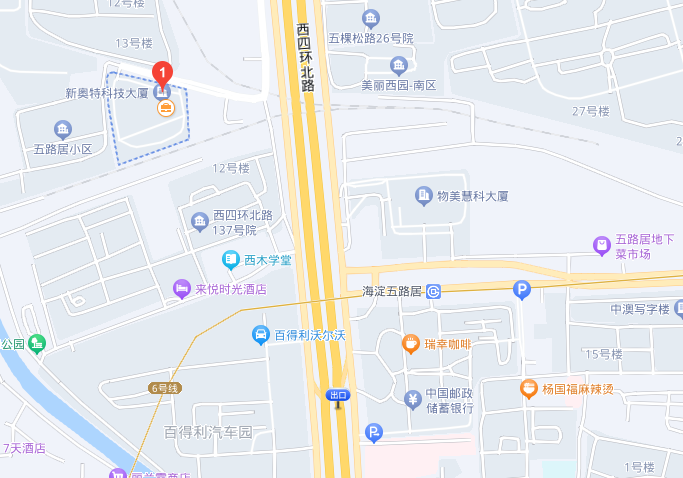
Task: Open the 美丽西园-南区 residential marker
Action: tap(399, 67)
